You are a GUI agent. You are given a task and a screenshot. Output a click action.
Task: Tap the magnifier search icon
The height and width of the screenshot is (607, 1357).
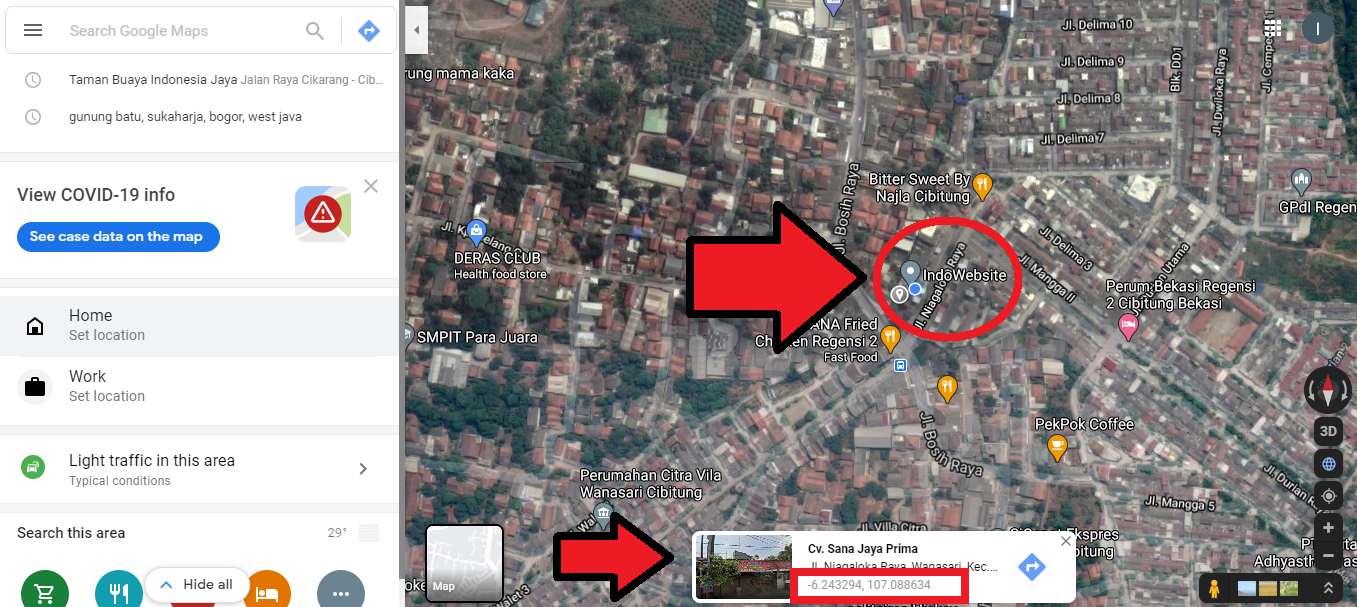[x=315, y=31]
